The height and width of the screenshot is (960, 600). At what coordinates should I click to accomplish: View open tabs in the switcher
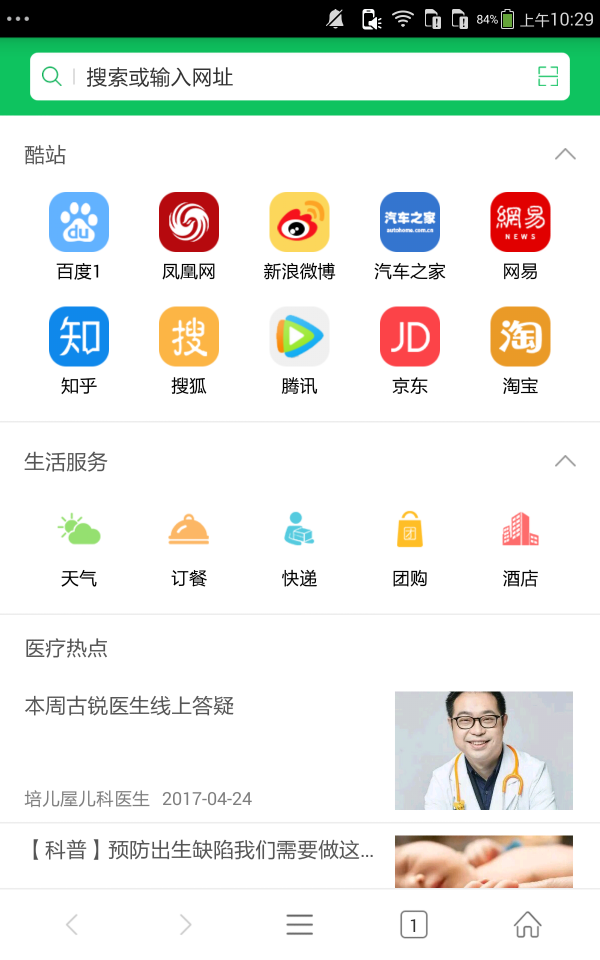click(x=413, y=925)
